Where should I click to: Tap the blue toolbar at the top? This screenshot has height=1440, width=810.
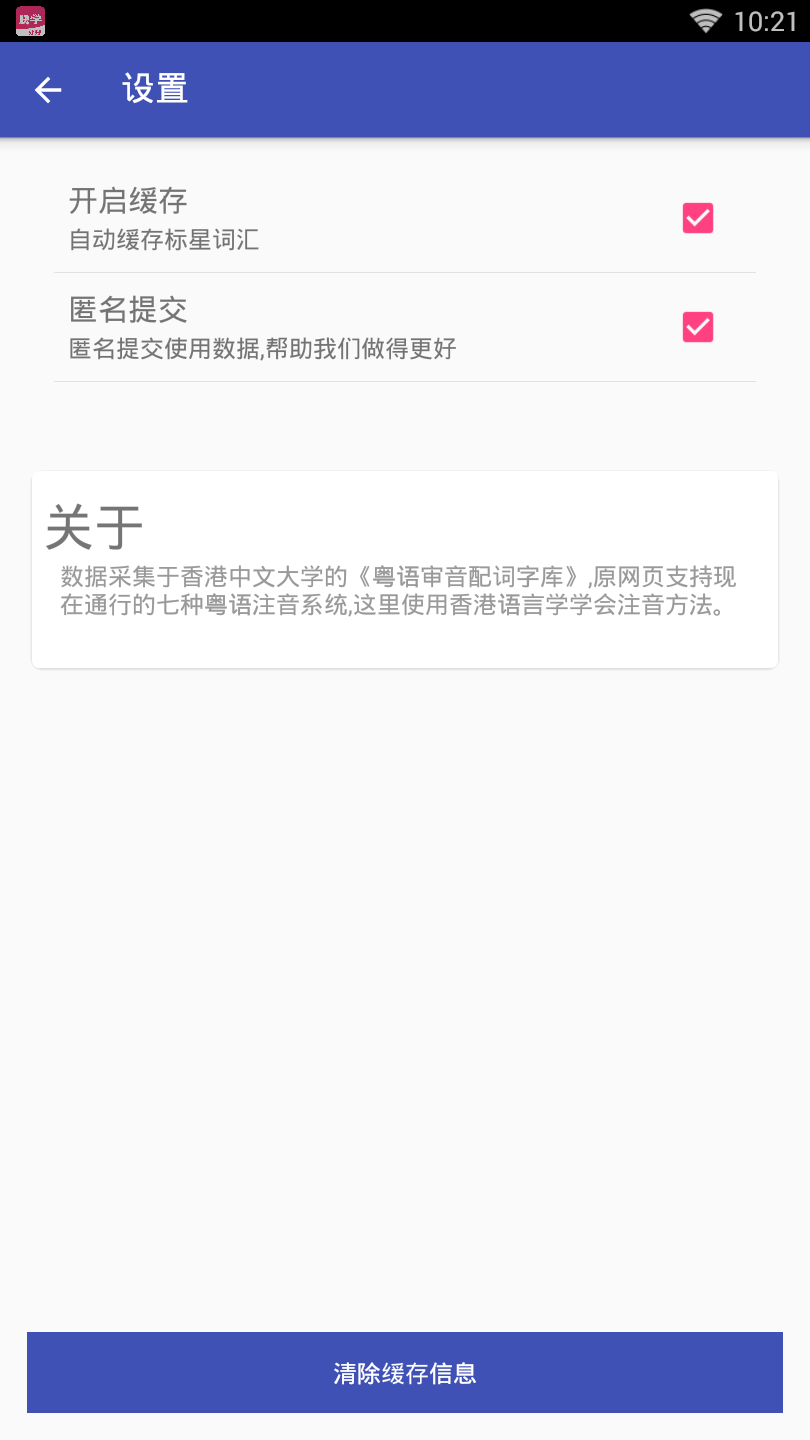click(405, 89)
